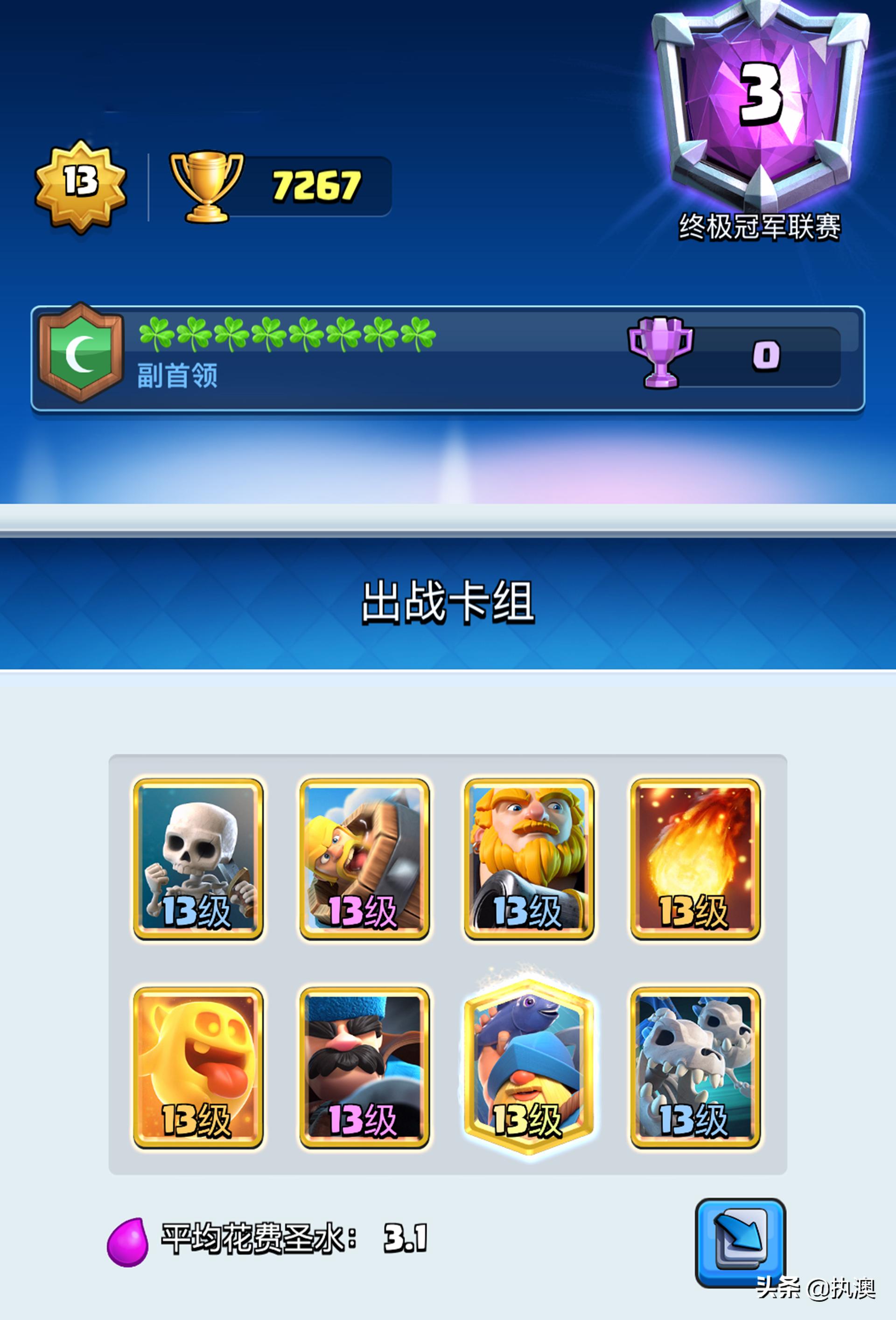This screenshot has width=896, height=1320.
Task: View the Skeletons card details
Action: 198,859
